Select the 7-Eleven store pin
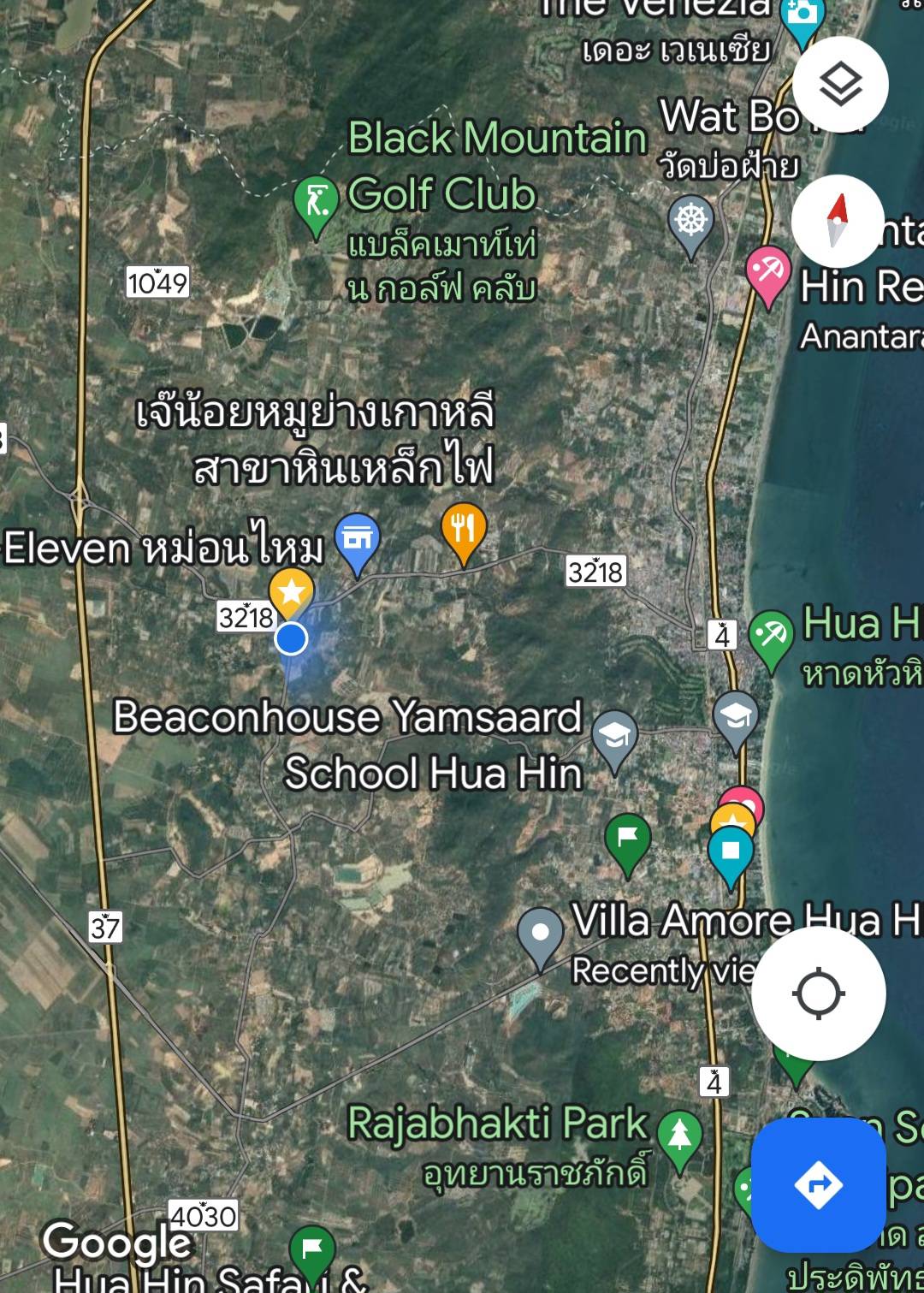The image size is (924, 1293). coord(357,541)
